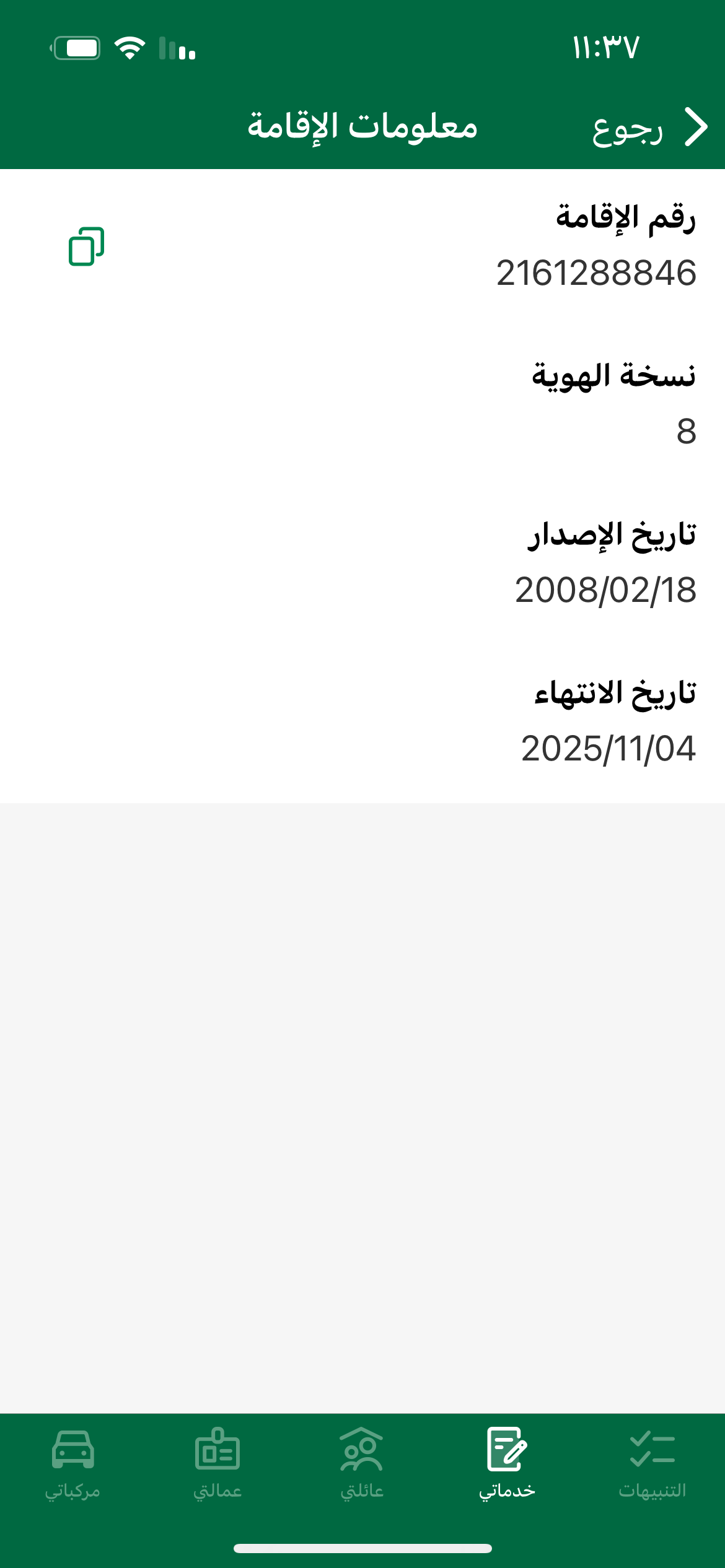The width and height of the screenshot is (725, 1568).
Task: Open the عمالتي tab
Action: pyautogui.click(x=217, y=1464)
